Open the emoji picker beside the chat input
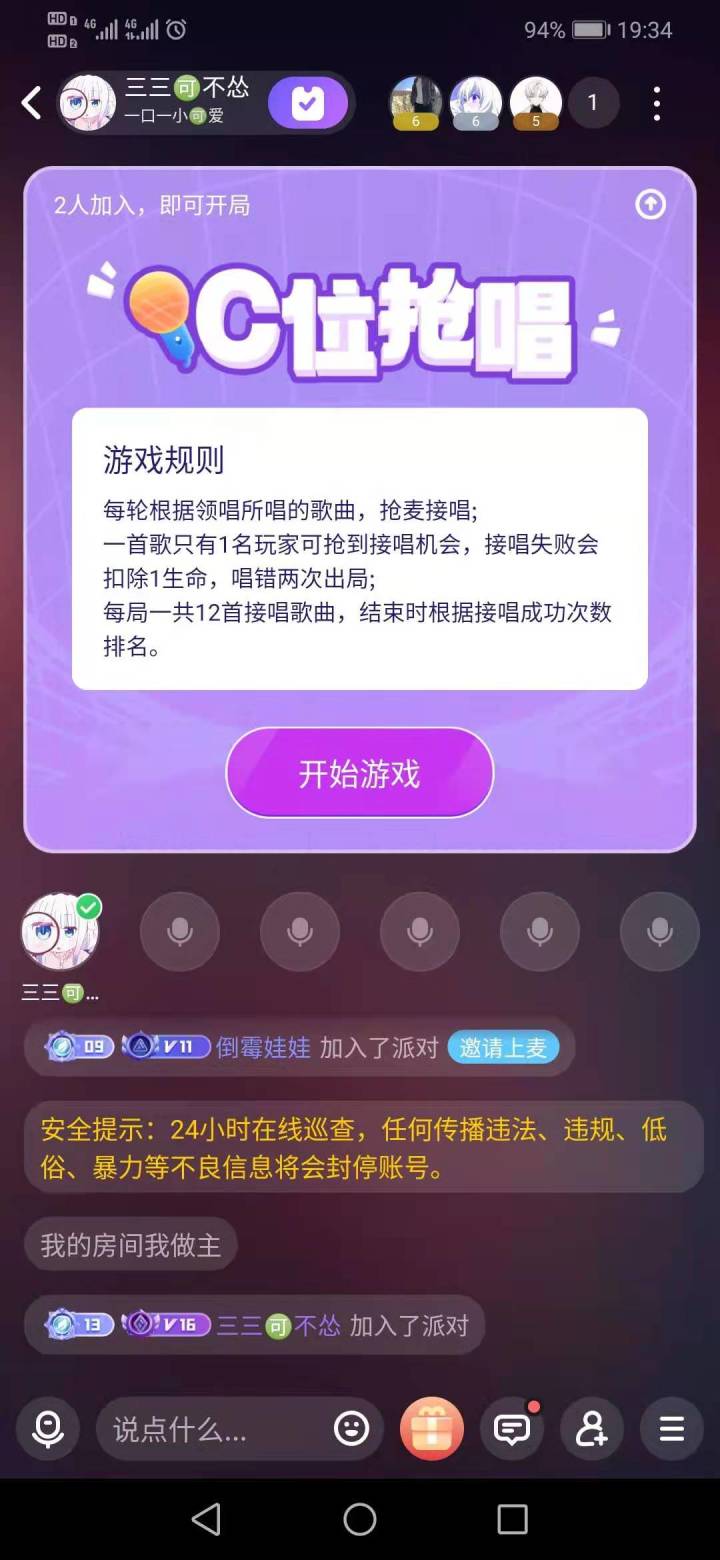Viewport: 720px width, 1560px height. click(351, 1428)
